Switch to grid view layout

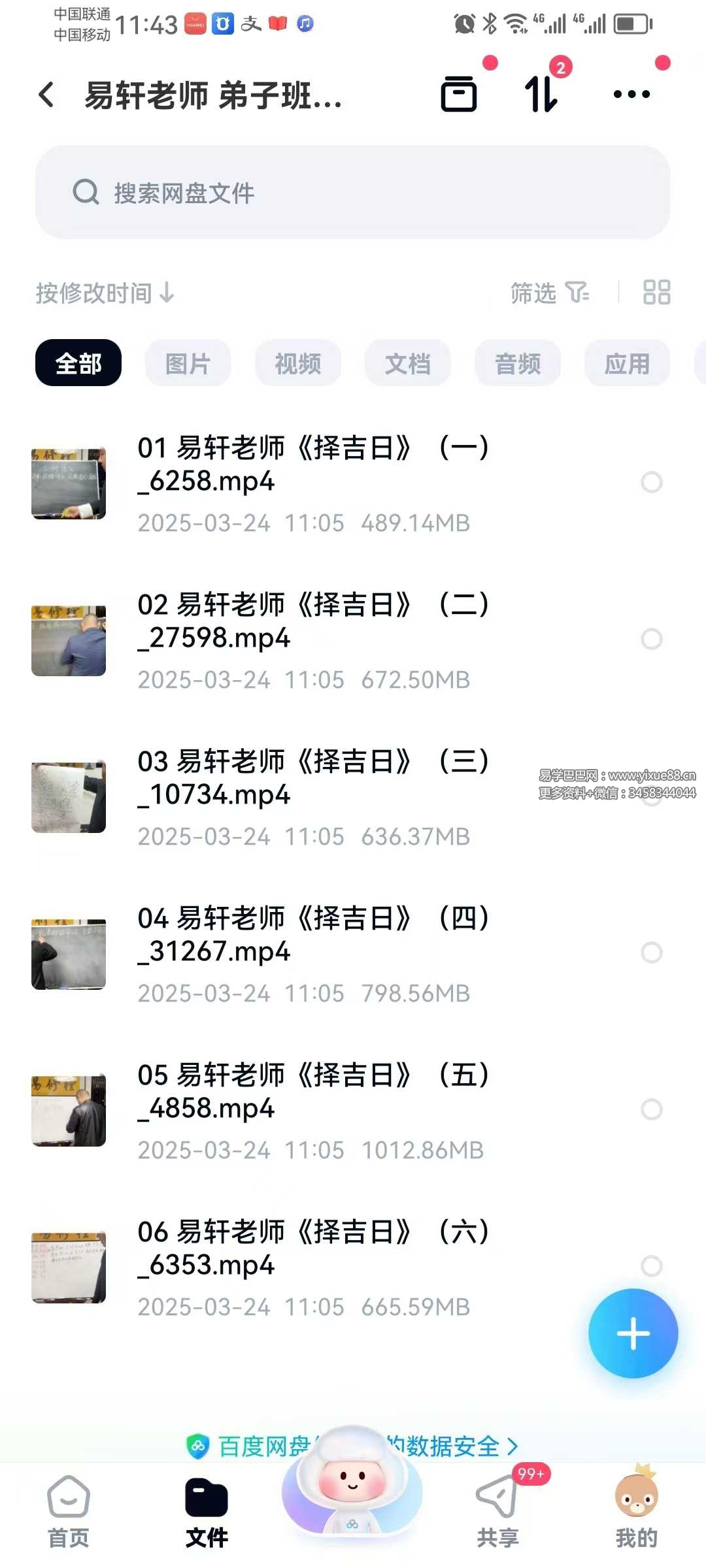(656, 293)
